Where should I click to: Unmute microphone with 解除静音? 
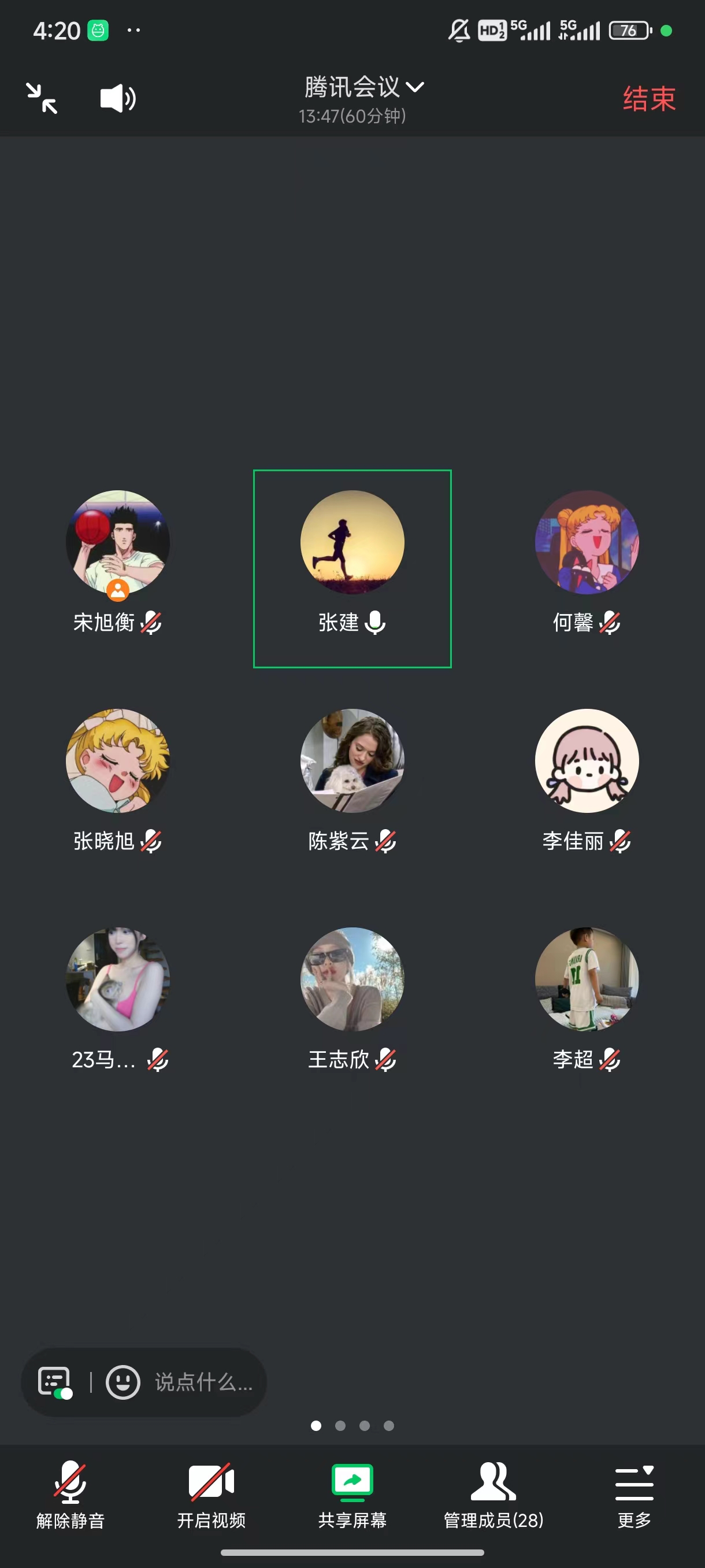[70, 1495]
